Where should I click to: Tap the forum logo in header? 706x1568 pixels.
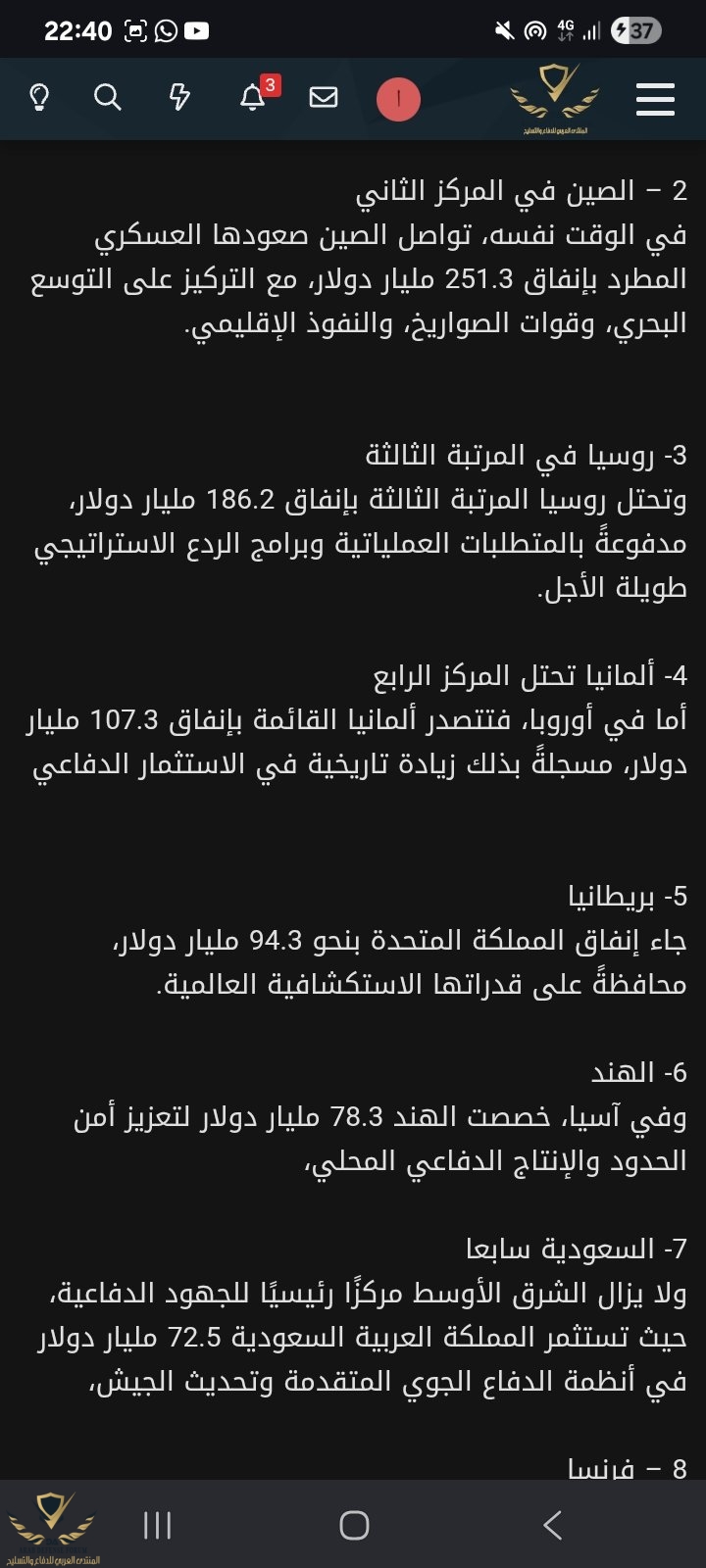click(x=554, y=99)
